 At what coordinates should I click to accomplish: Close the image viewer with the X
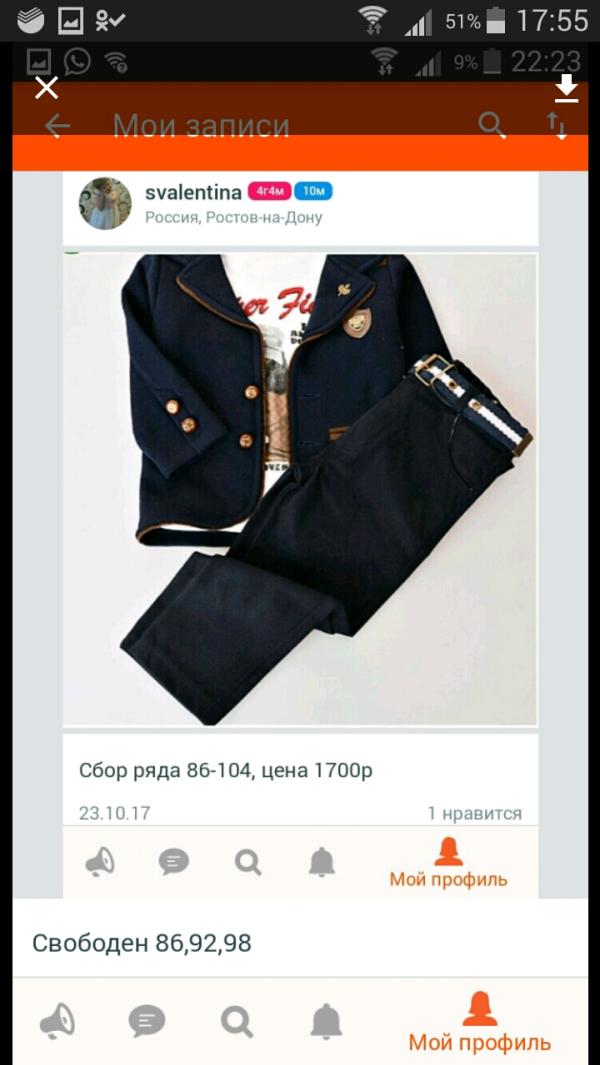pyautogui.click(x=47, y=88)
